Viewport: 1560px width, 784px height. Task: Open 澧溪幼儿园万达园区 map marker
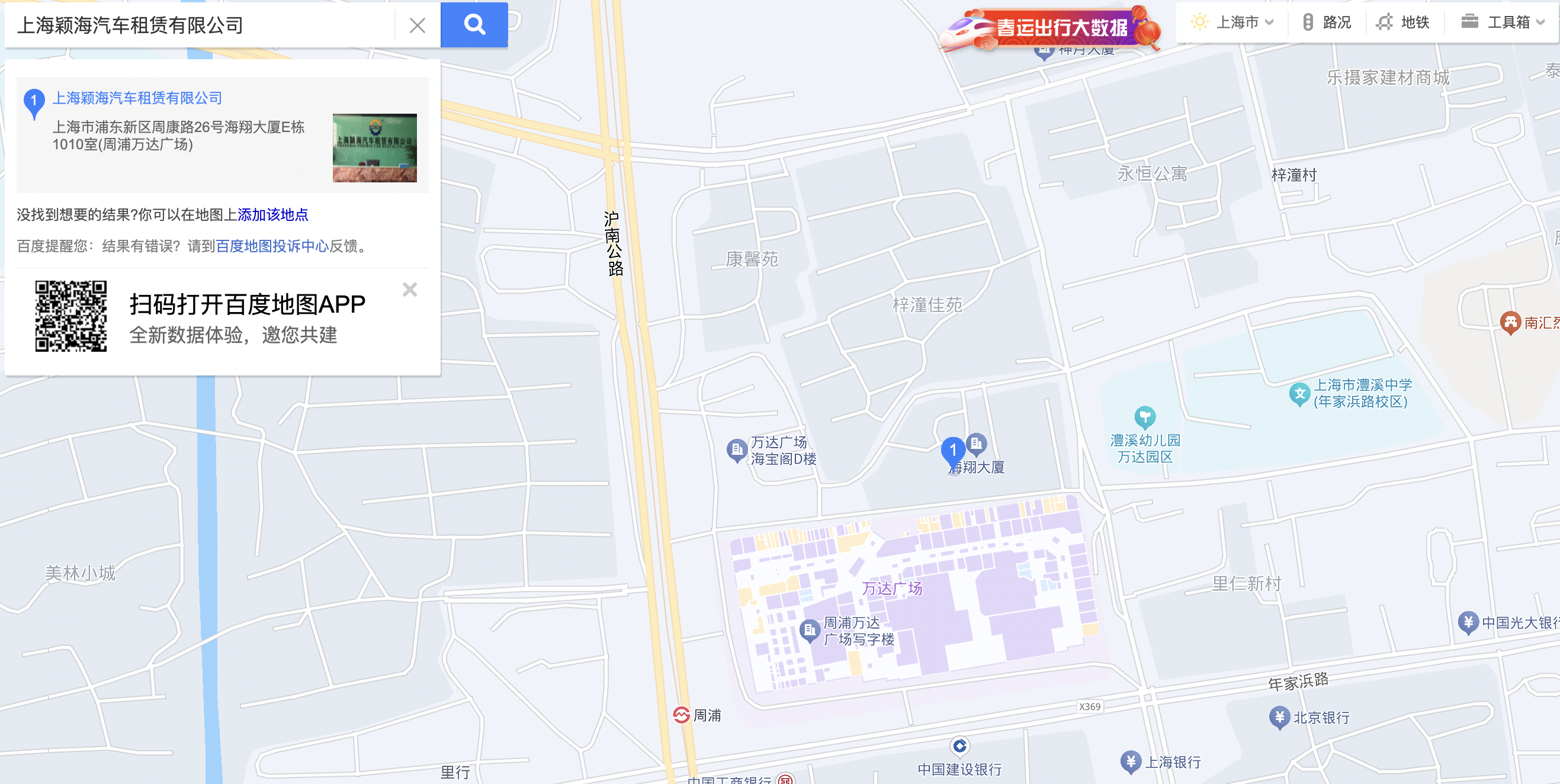1144,417
